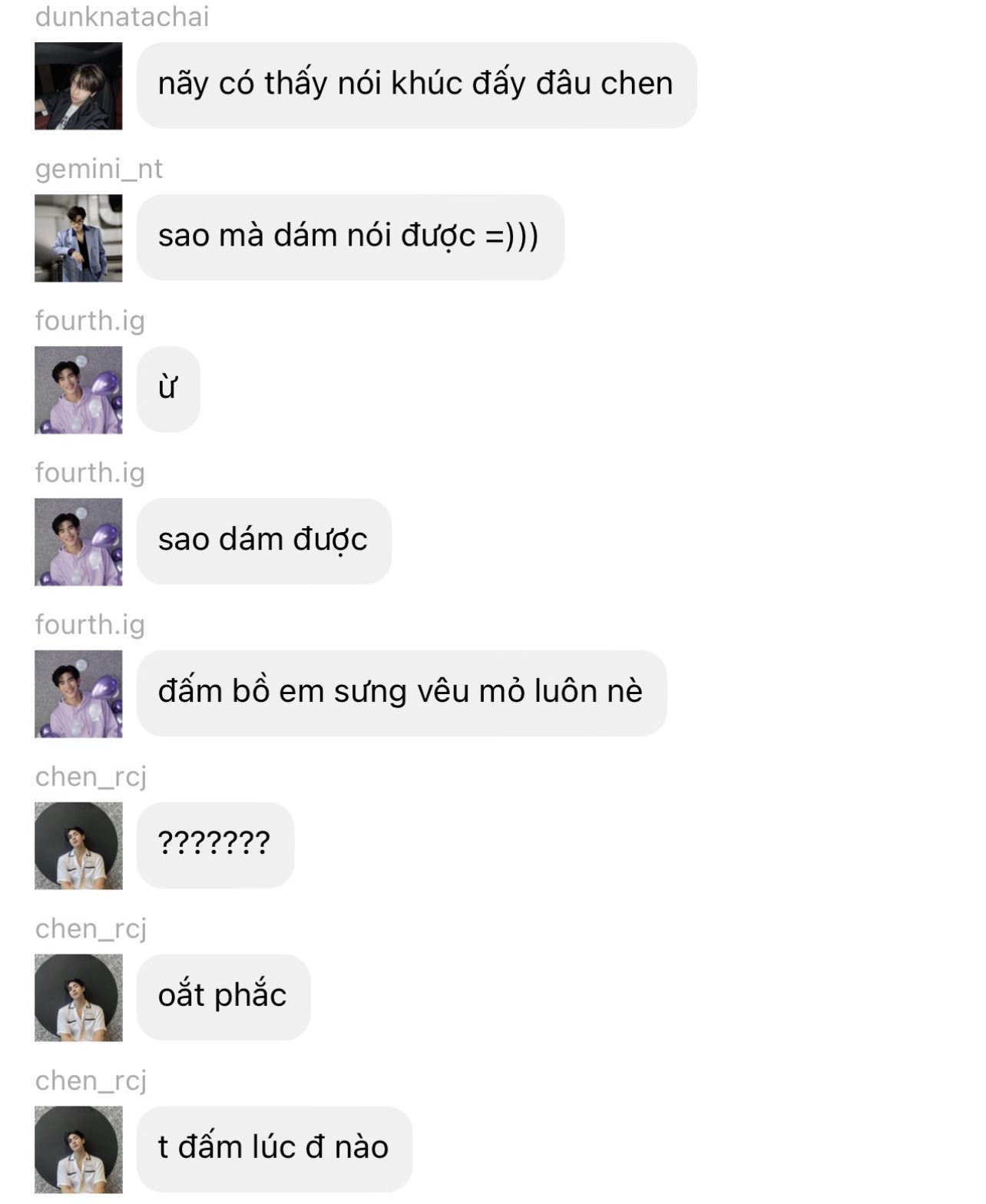
Task: Tap fourth.ig's avatar next to 'ừ'
Action: [x=78, y=390]
